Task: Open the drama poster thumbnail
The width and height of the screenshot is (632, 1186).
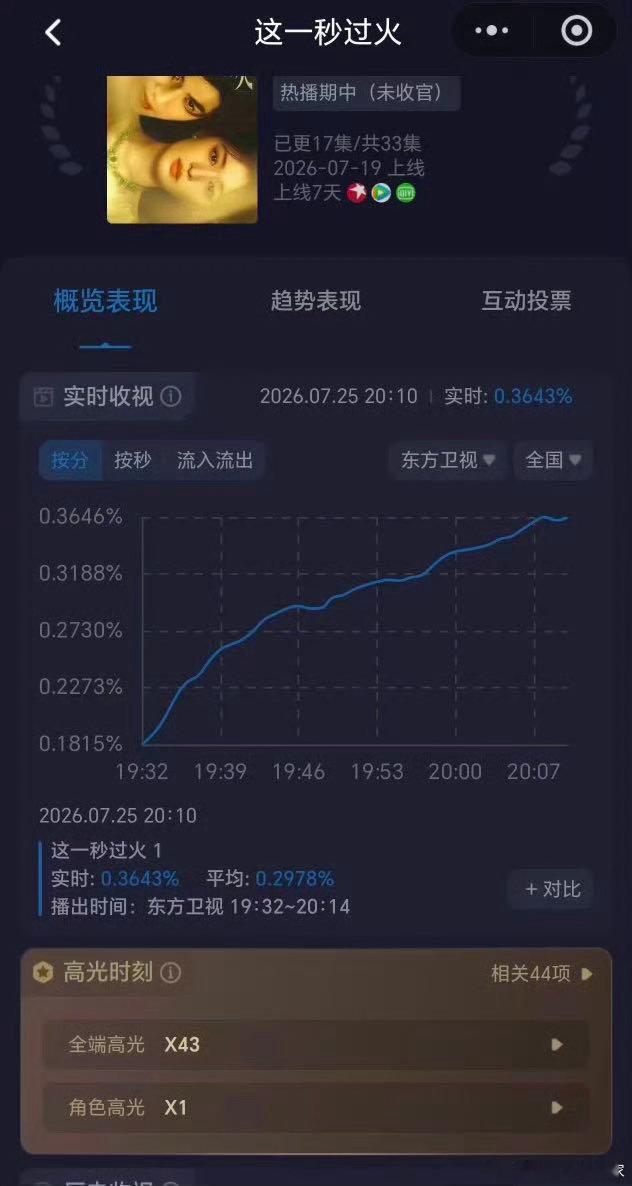Action: (x=182, y=150)
